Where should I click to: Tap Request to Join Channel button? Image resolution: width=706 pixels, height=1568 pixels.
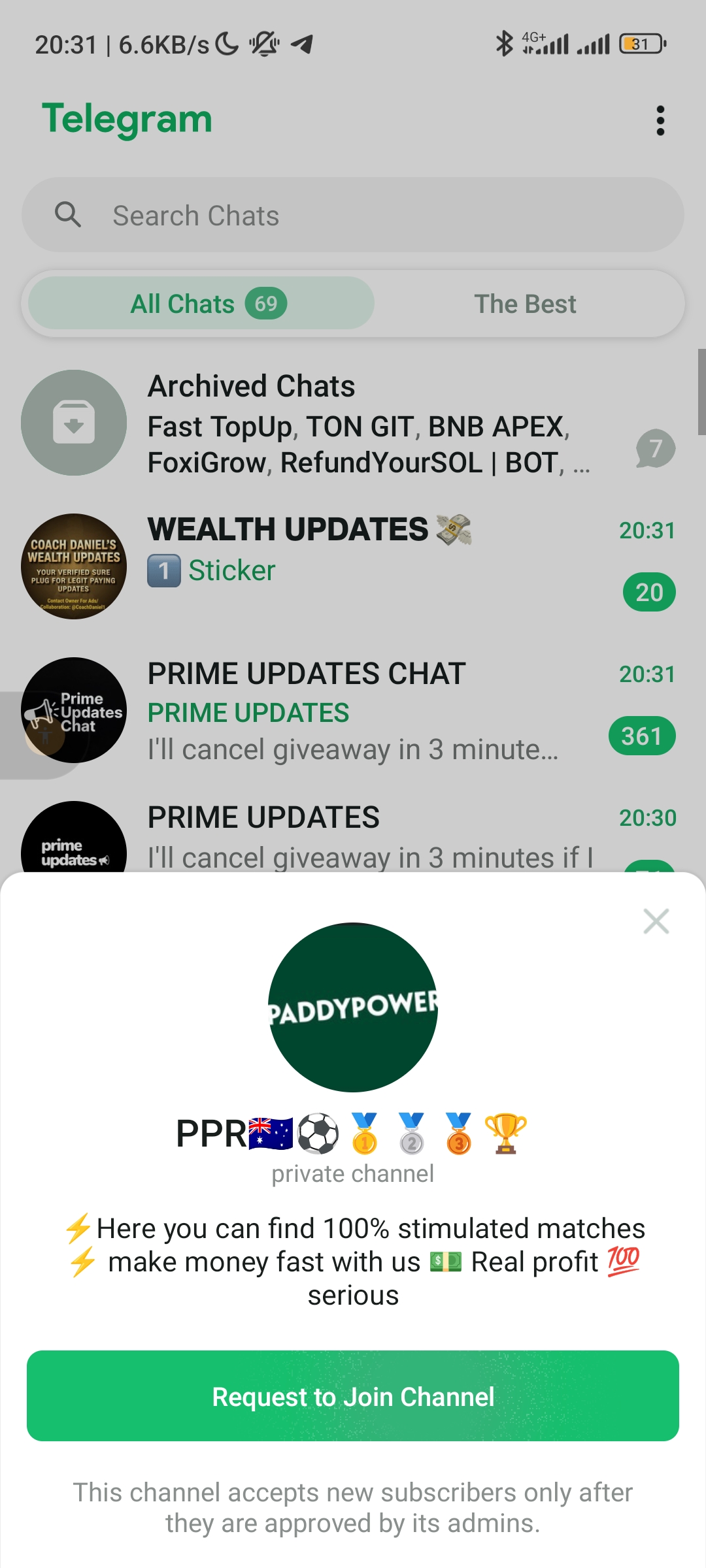coord(353,1396)
